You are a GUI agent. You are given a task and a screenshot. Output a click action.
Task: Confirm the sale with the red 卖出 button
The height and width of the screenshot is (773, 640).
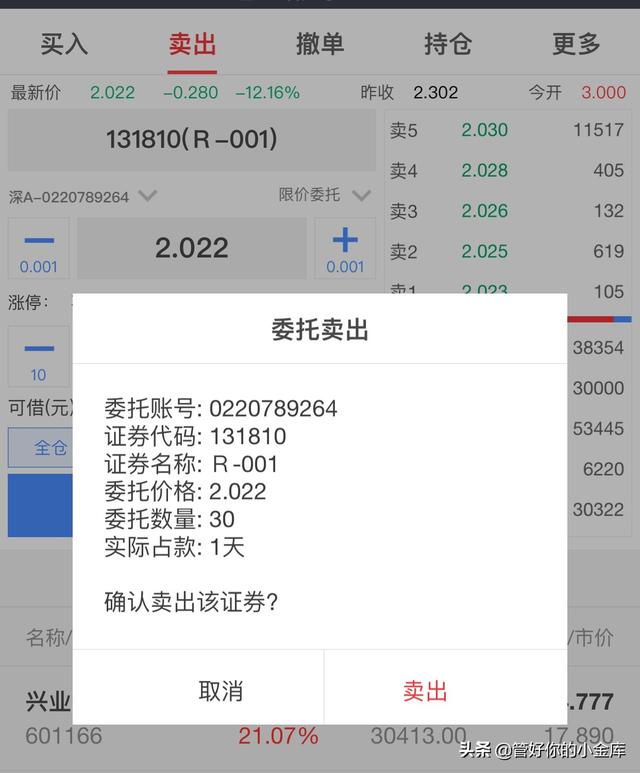(425, 691)
